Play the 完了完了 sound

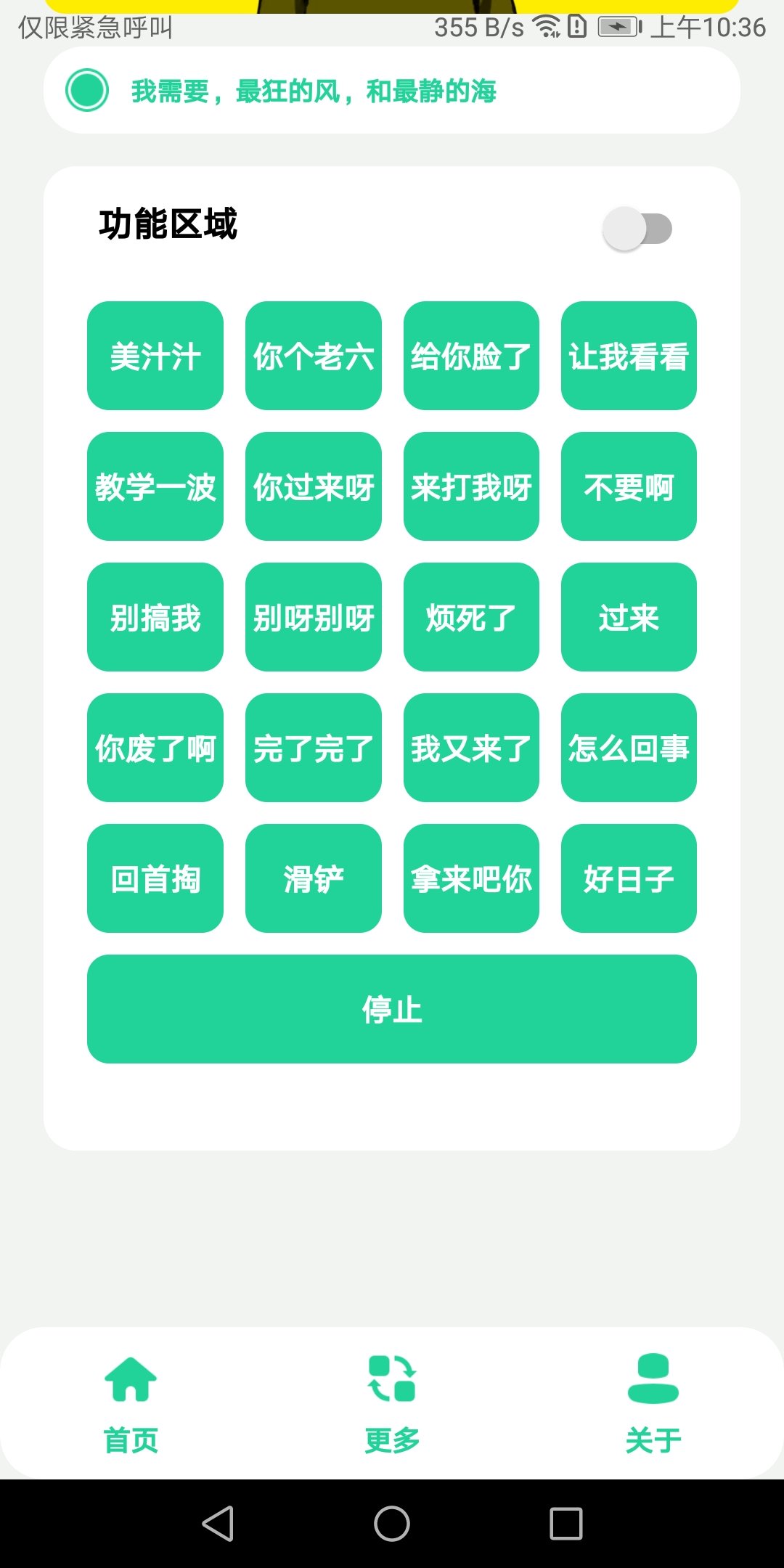pyautogui.click(x=313, y=748)
